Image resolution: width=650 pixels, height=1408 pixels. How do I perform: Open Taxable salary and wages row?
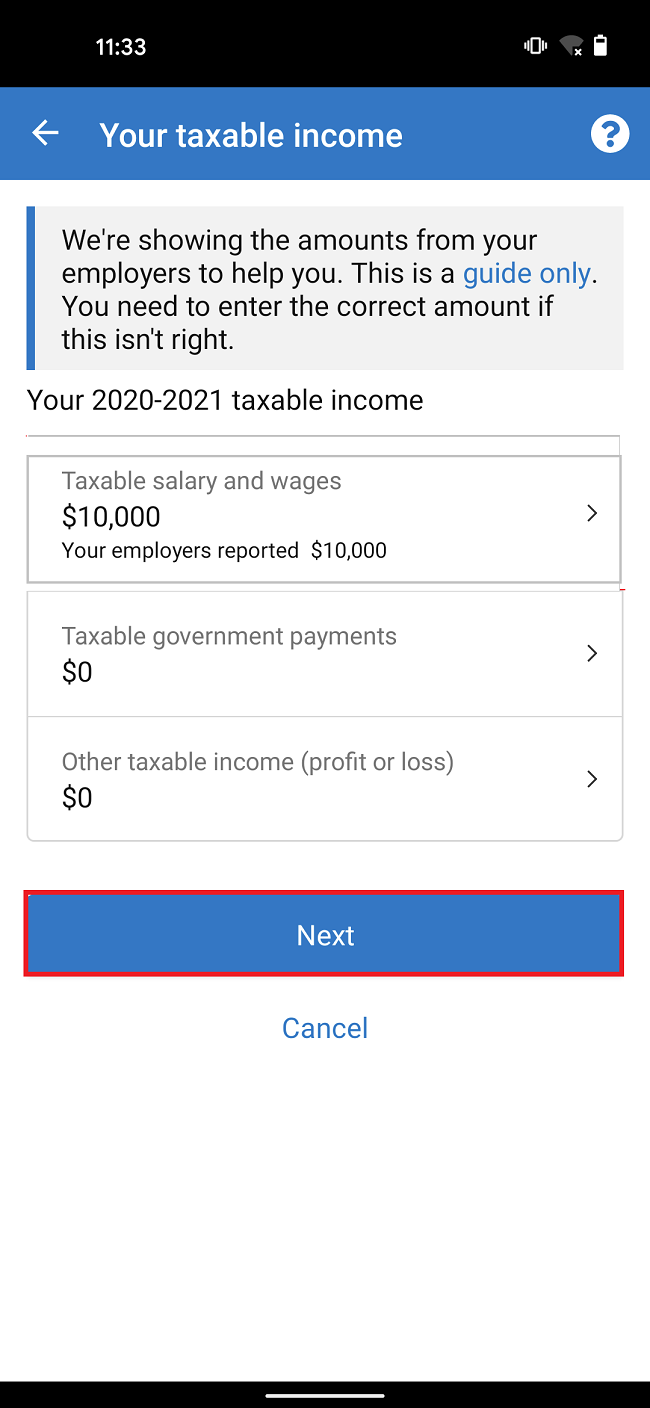[x=324, y=519]
